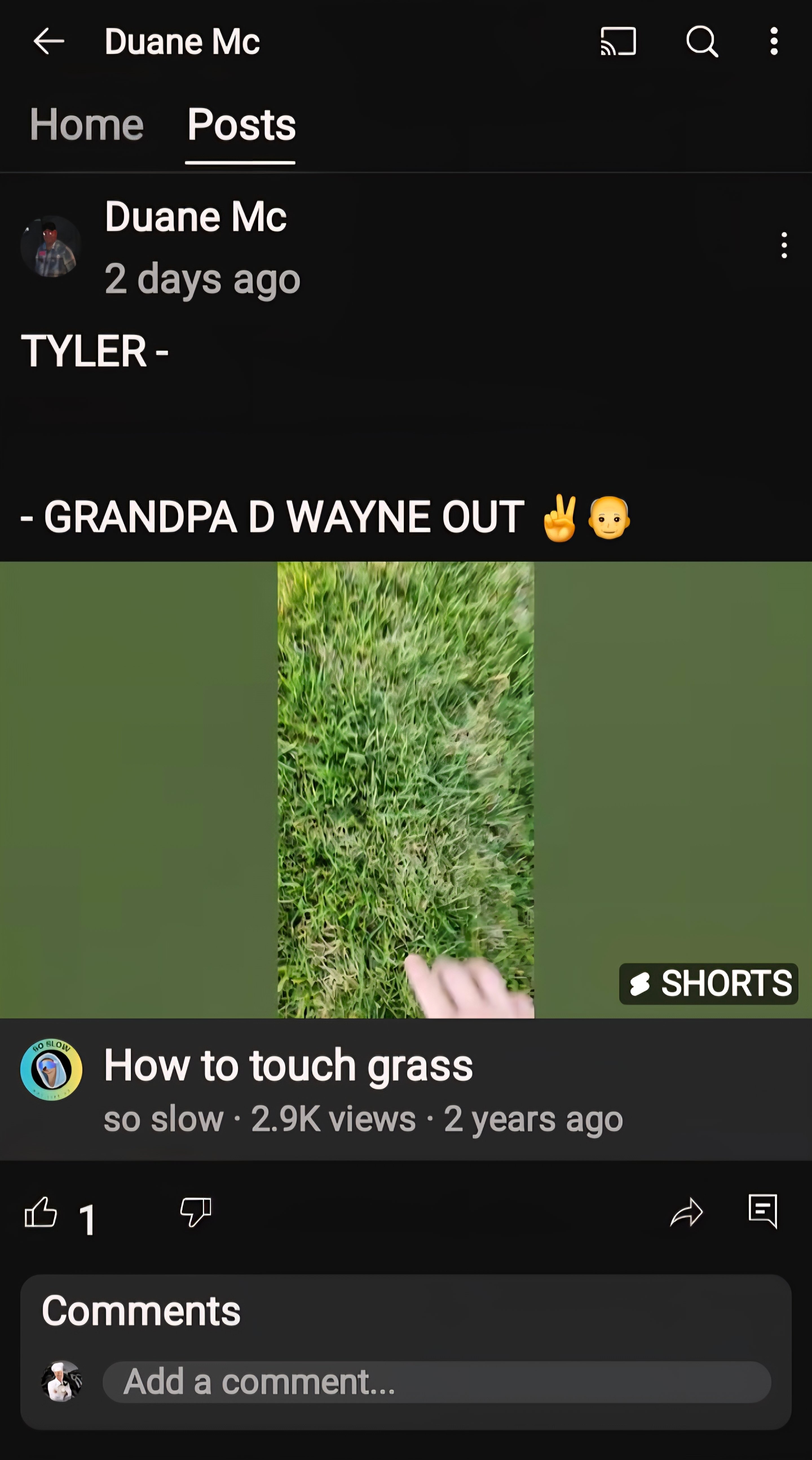The image size is (812, 1460).
Task: Open the so slow channel avatar
Action: coord(51,1070)
